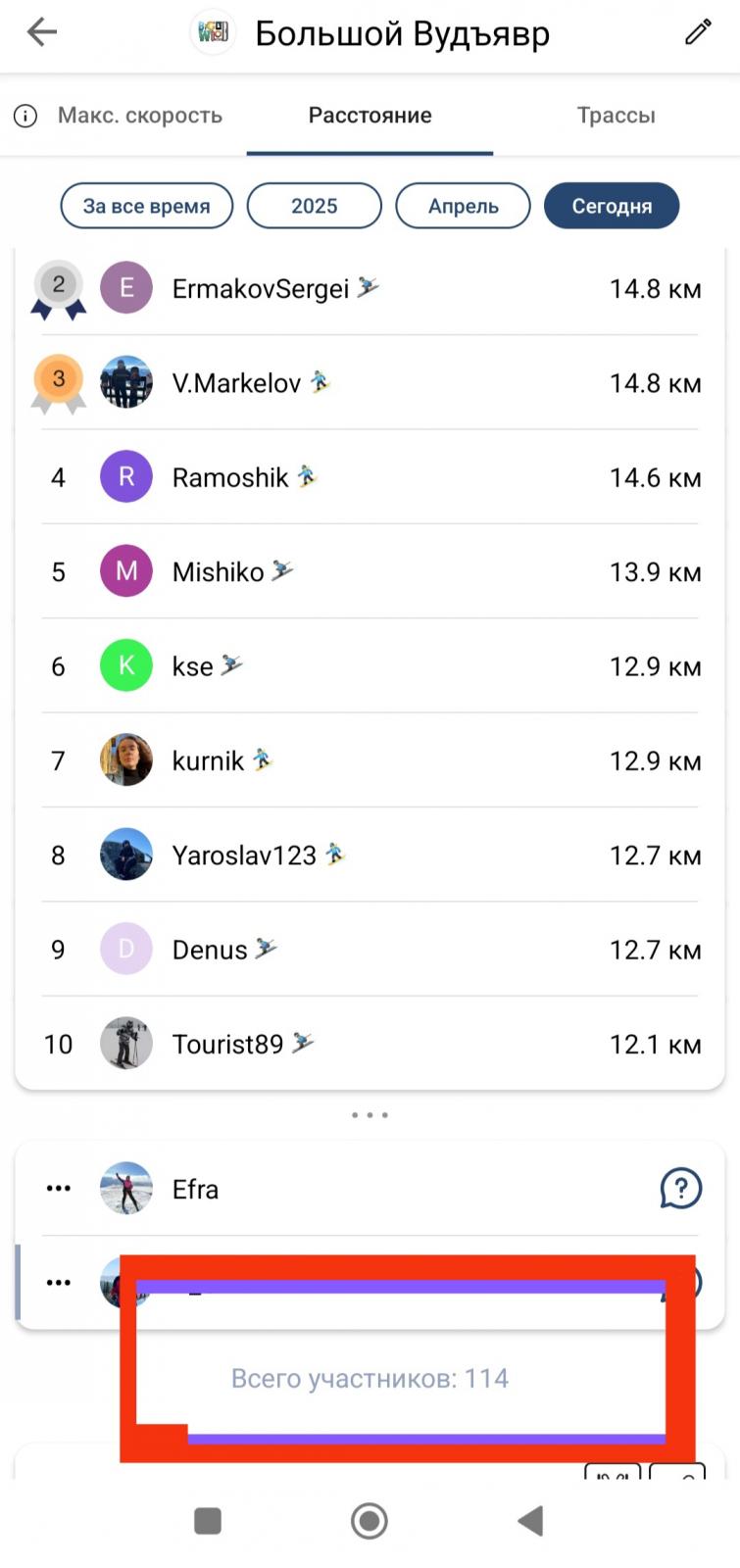Select the Апрель filter chip
The image size is (740, 1568).
[x=463, y=206]
